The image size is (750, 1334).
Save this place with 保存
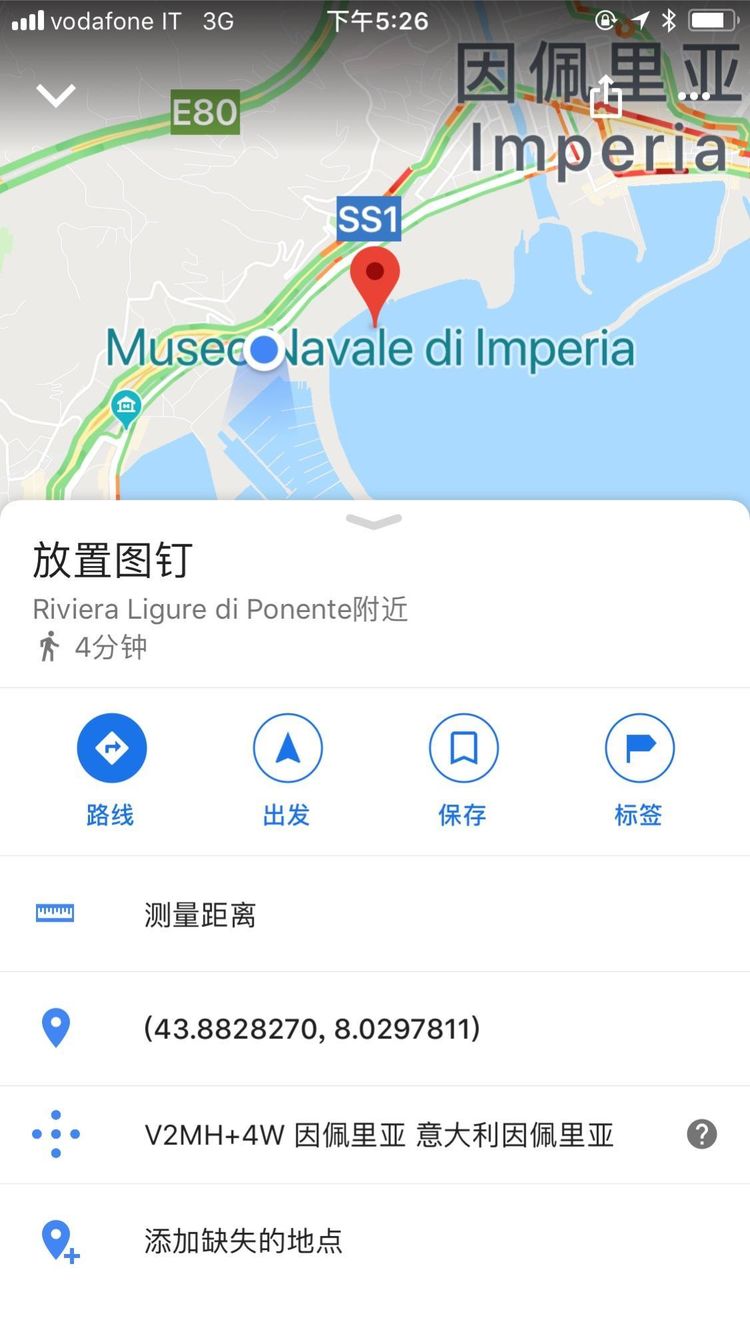click(x=463, y=770)
